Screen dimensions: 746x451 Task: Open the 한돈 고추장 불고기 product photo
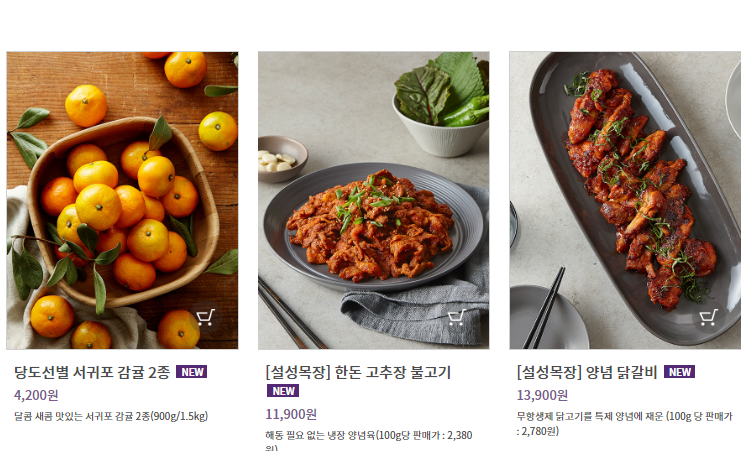pyautogui.click(x=373, y=200)
